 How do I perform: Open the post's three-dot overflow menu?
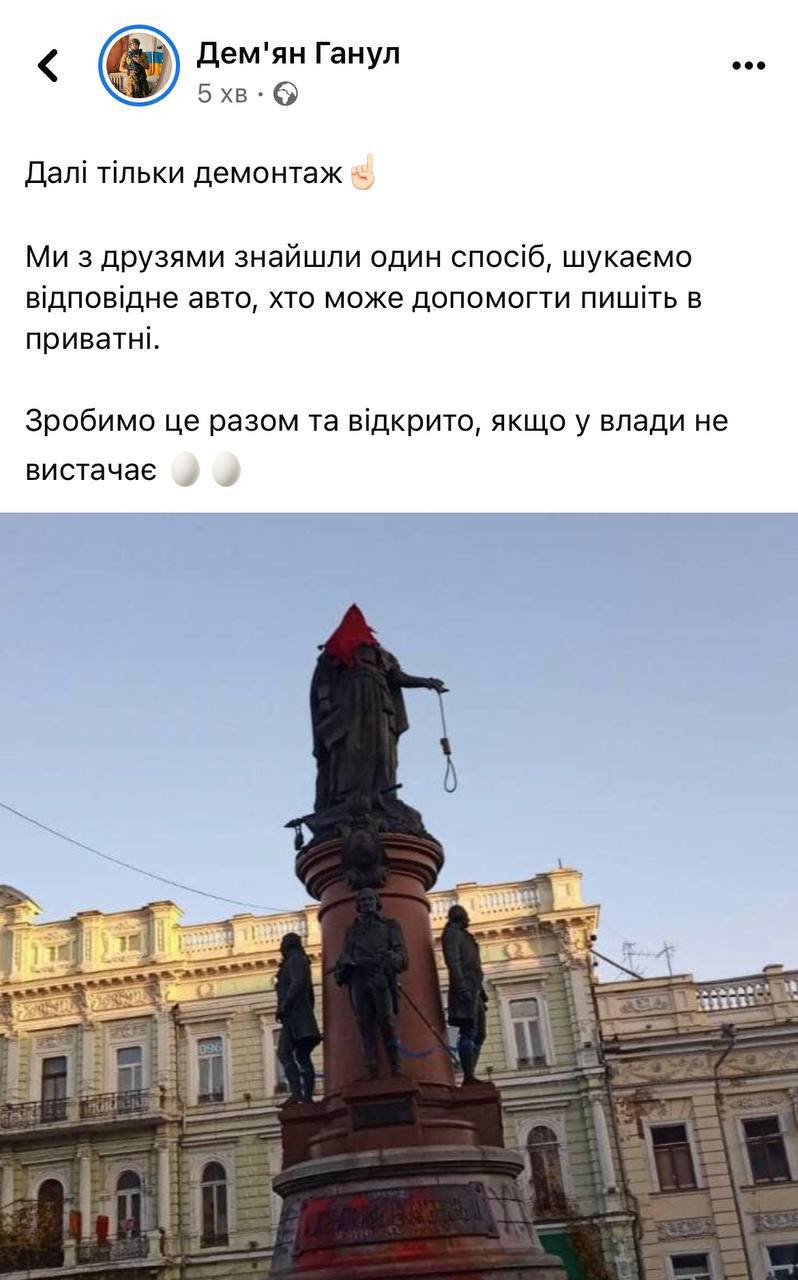[x=748, y=66]
